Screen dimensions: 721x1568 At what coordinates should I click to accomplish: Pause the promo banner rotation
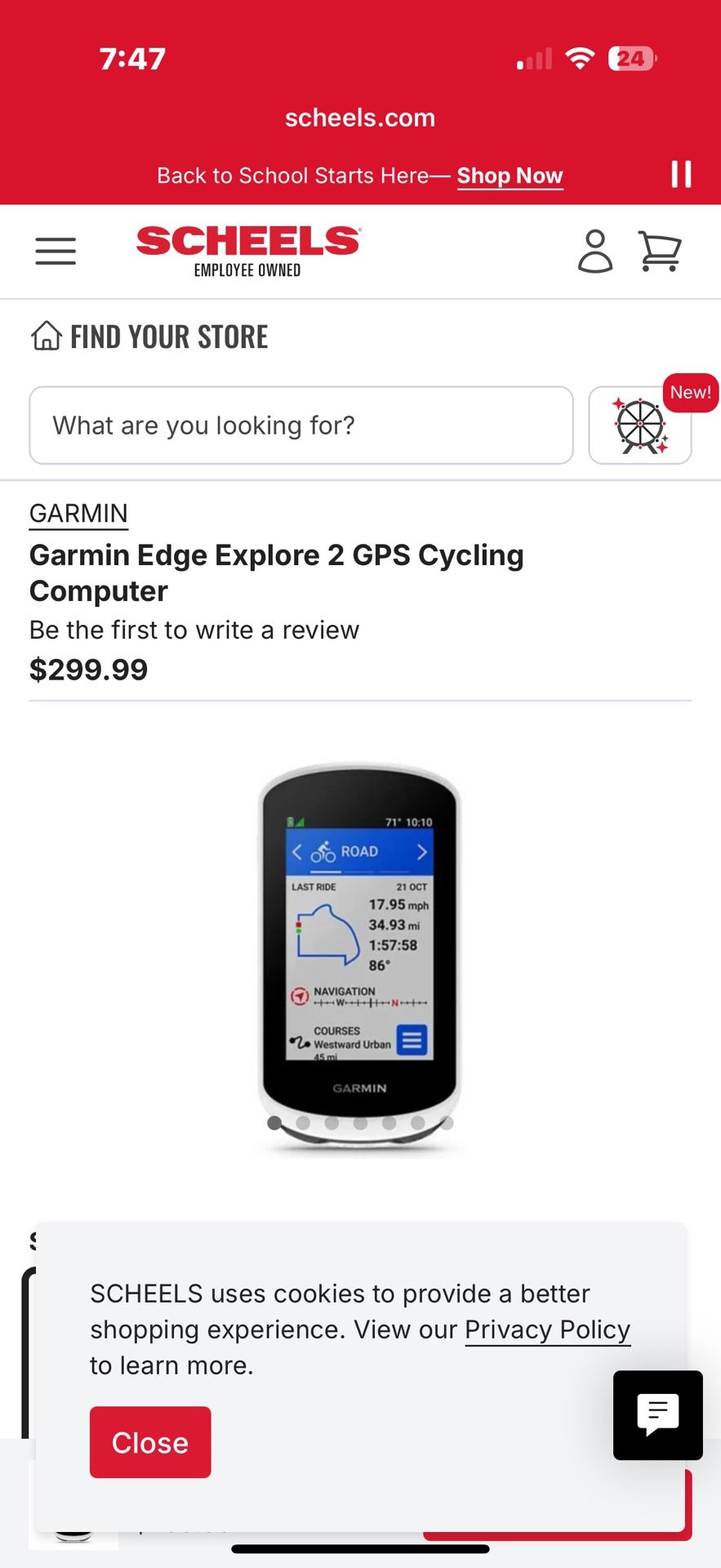[681, 174]
